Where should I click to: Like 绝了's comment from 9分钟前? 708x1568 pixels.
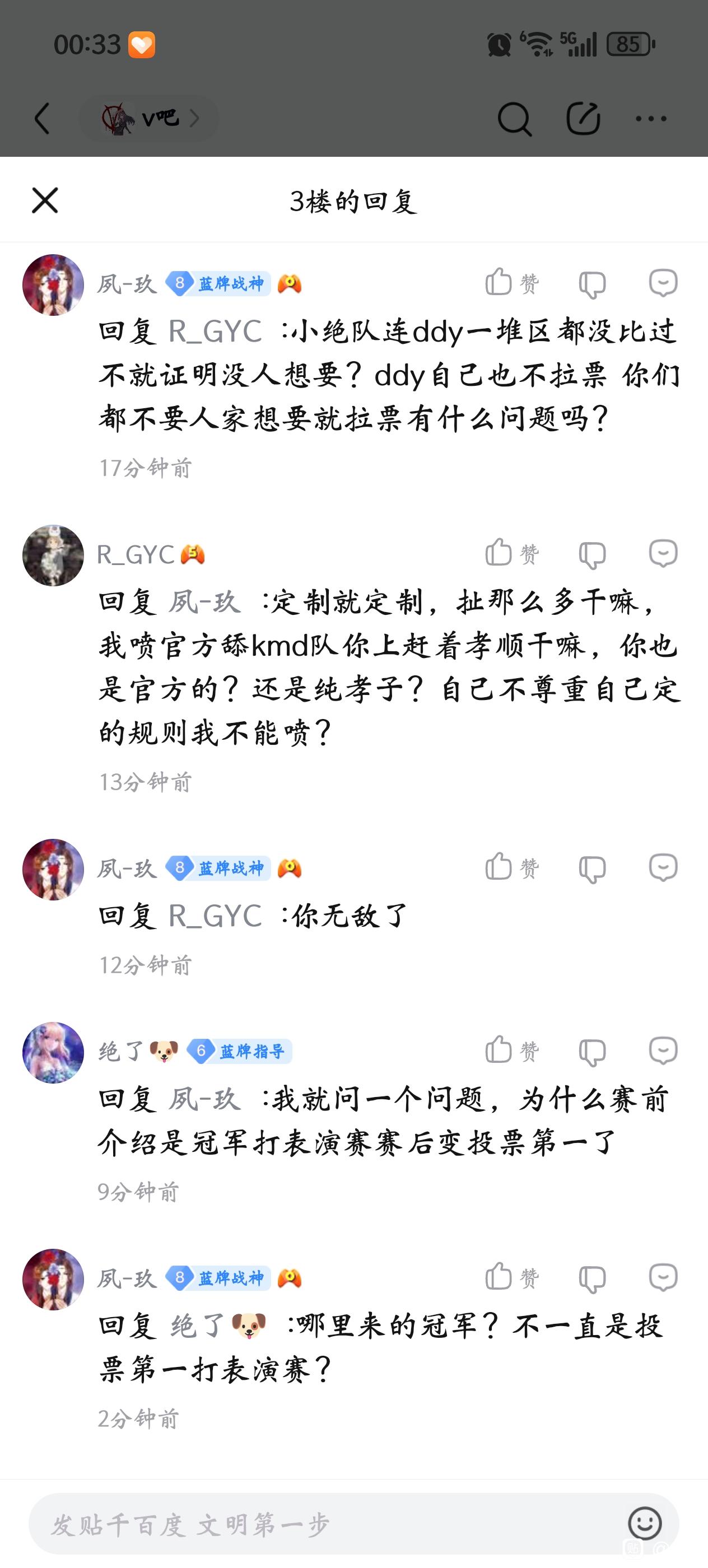pos(511,1050)
